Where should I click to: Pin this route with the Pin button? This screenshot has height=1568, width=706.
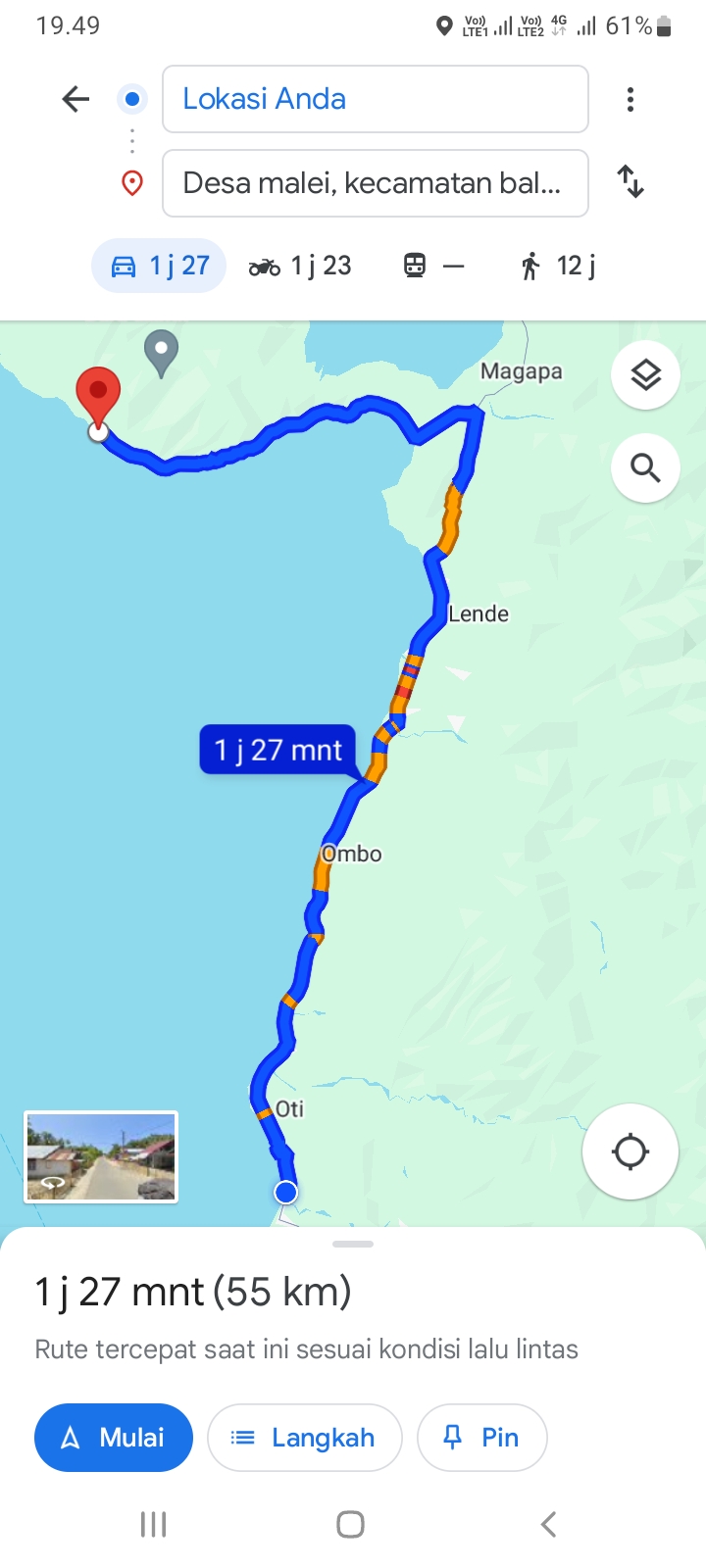tap(481, 1438)
